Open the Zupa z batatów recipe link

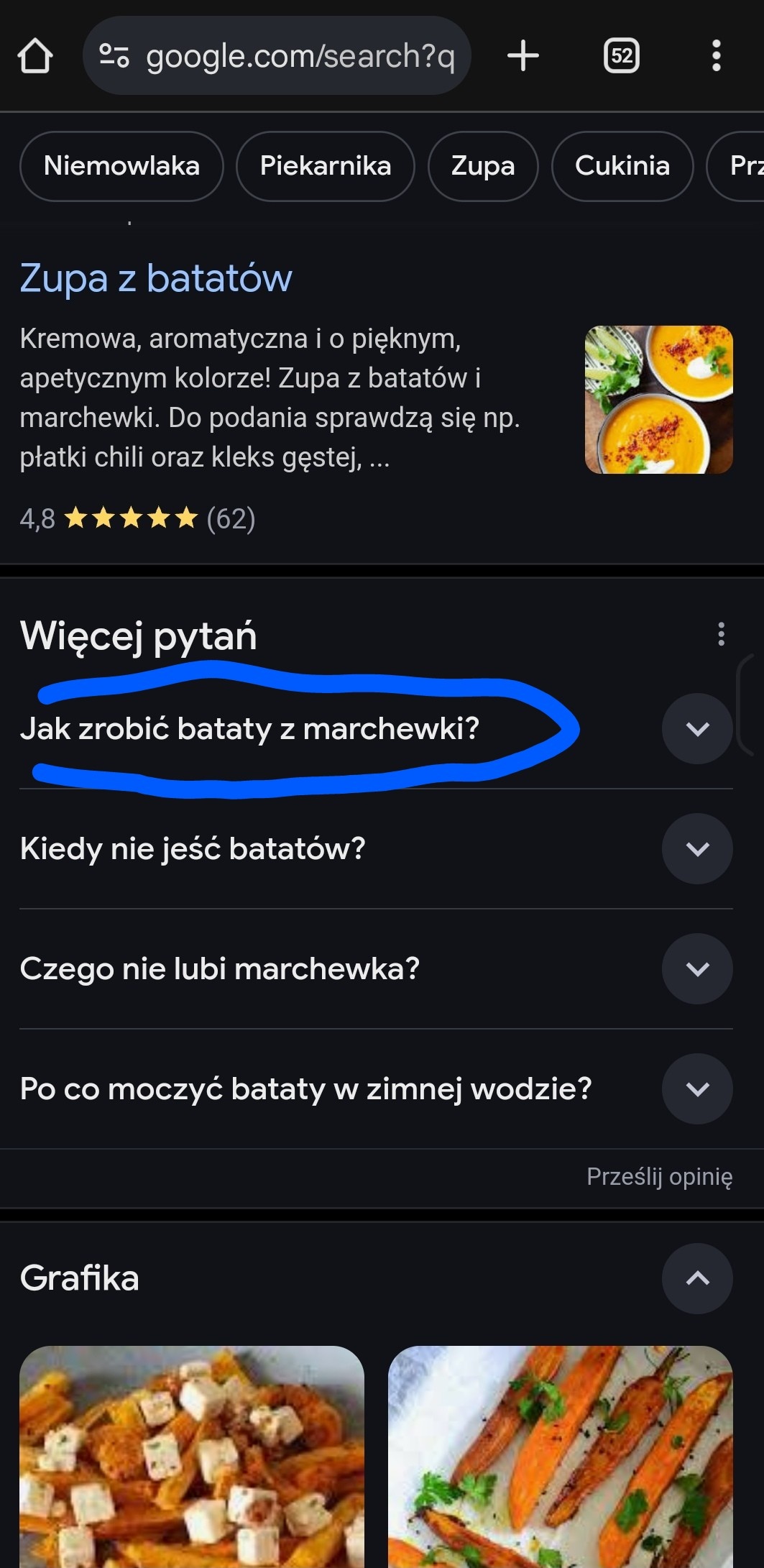click(x=156, y=278)
